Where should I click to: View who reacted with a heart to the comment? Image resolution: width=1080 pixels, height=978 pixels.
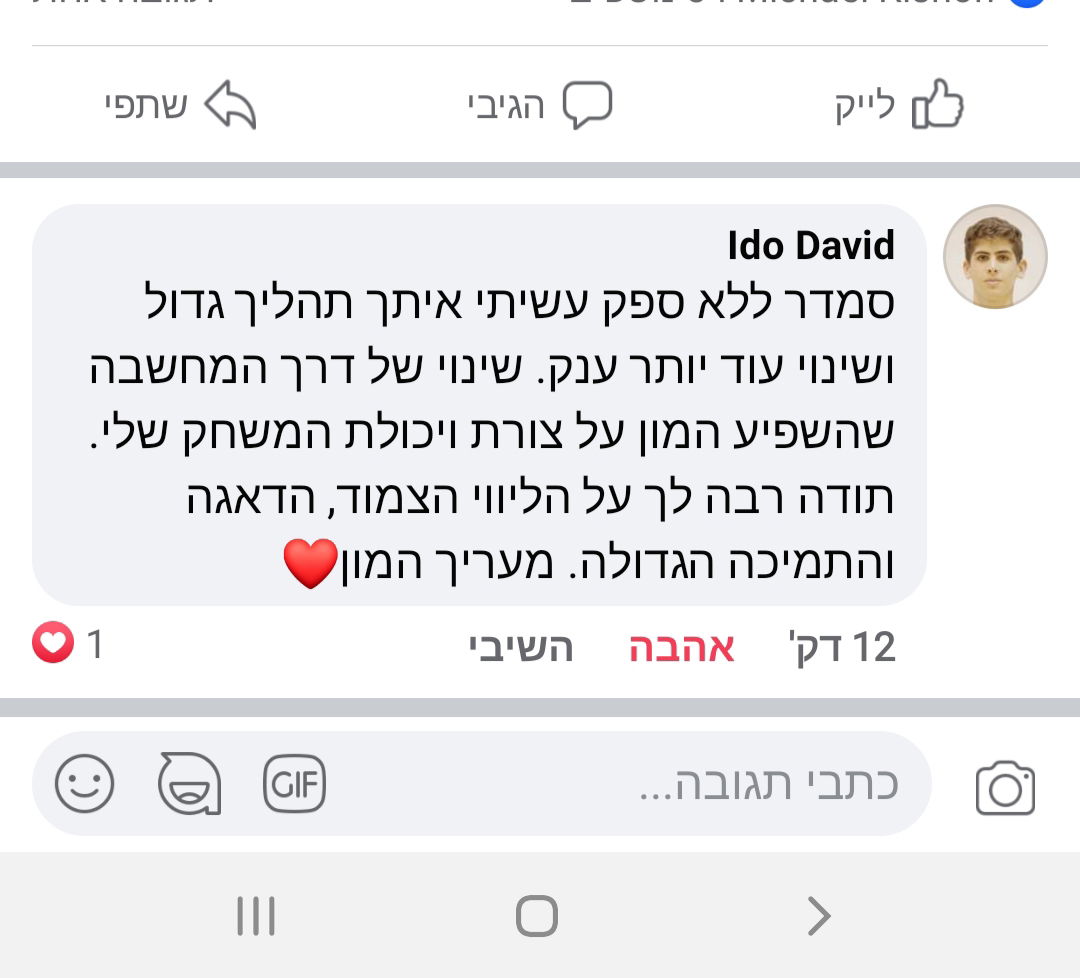point(67,645)
